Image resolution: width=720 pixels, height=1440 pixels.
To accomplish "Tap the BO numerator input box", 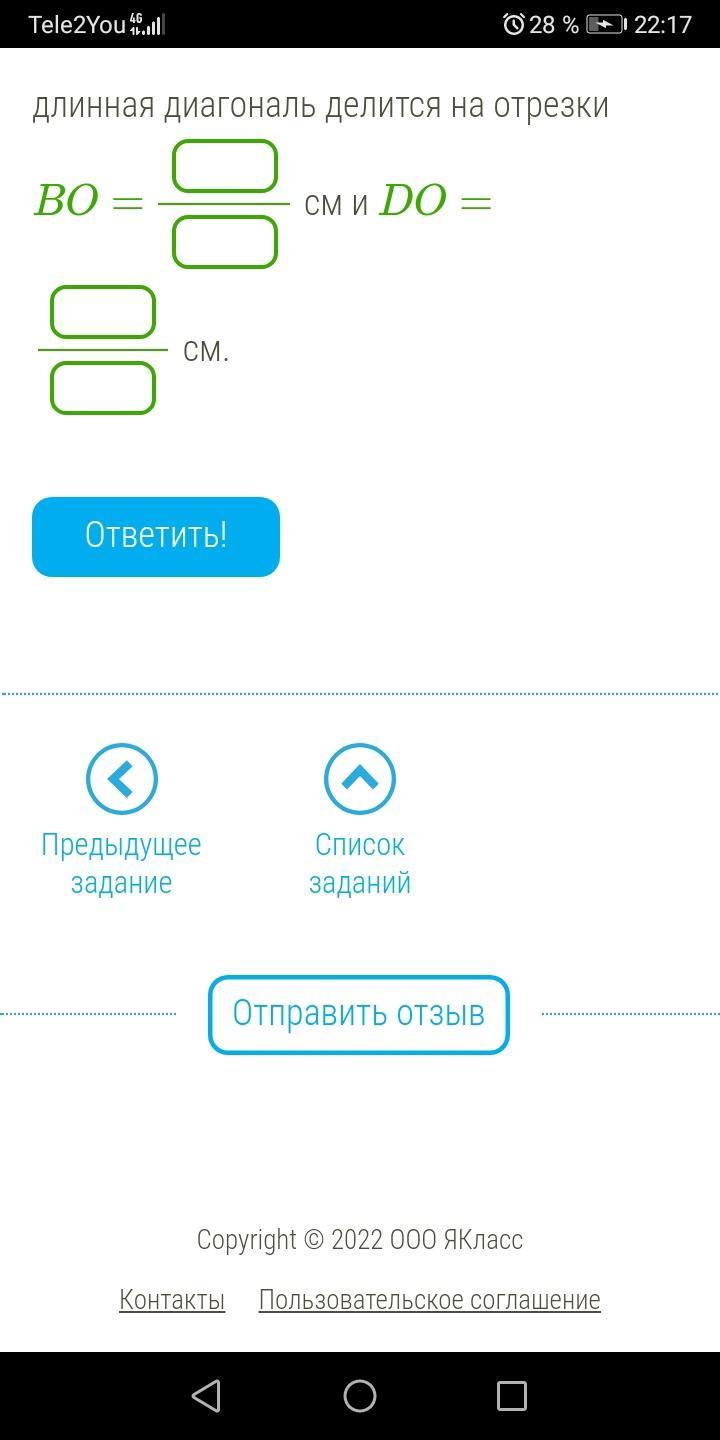I will (x=225, y=166).
